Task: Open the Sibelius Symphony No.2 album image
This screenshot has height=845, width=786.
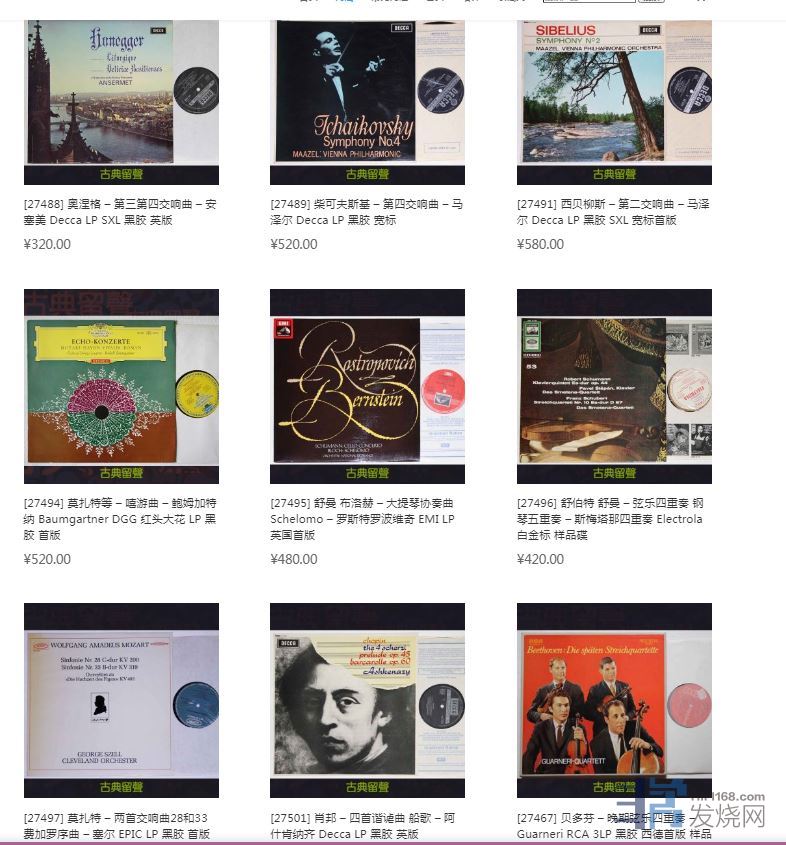Action: click(614, 95)
